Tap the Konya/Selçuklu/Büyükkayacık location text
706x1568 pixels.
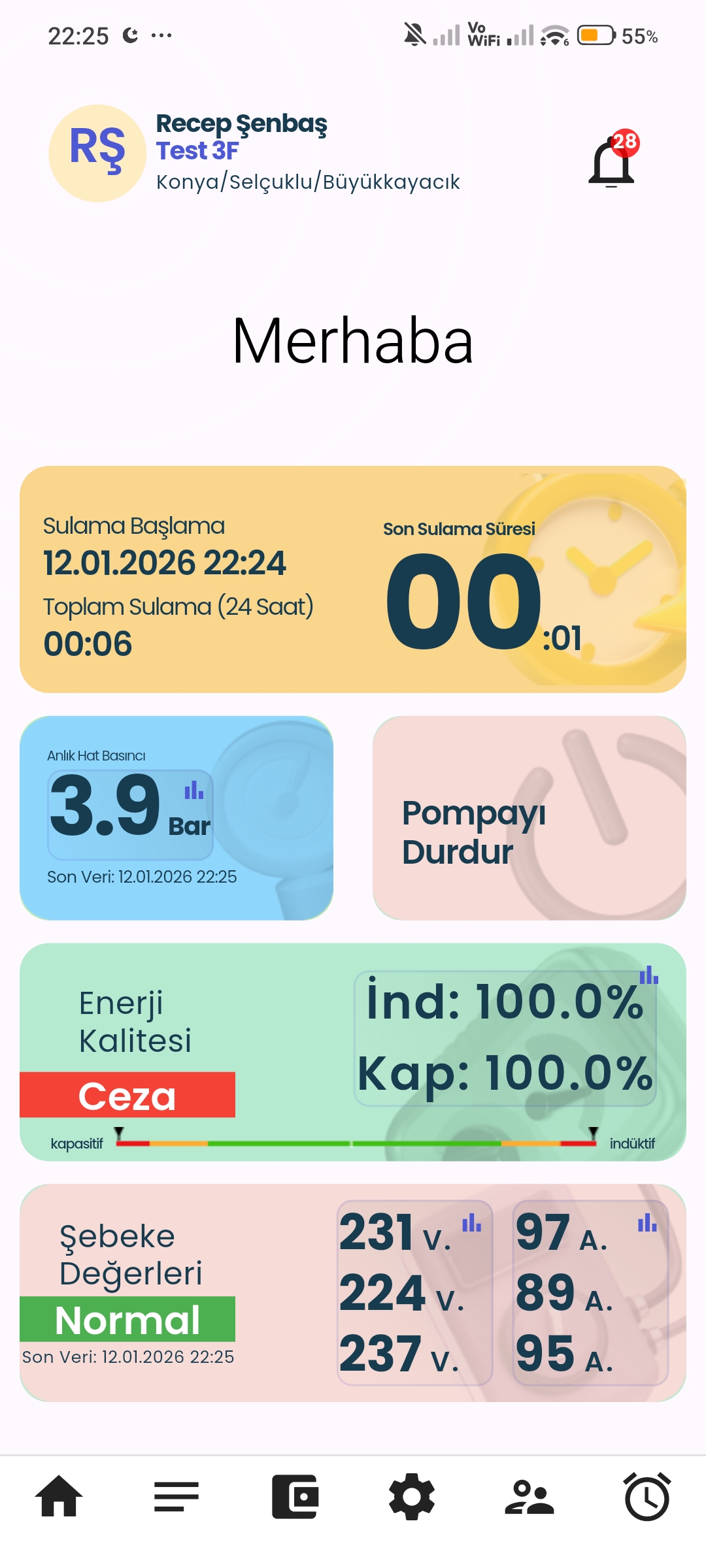(x=308, y=183)
